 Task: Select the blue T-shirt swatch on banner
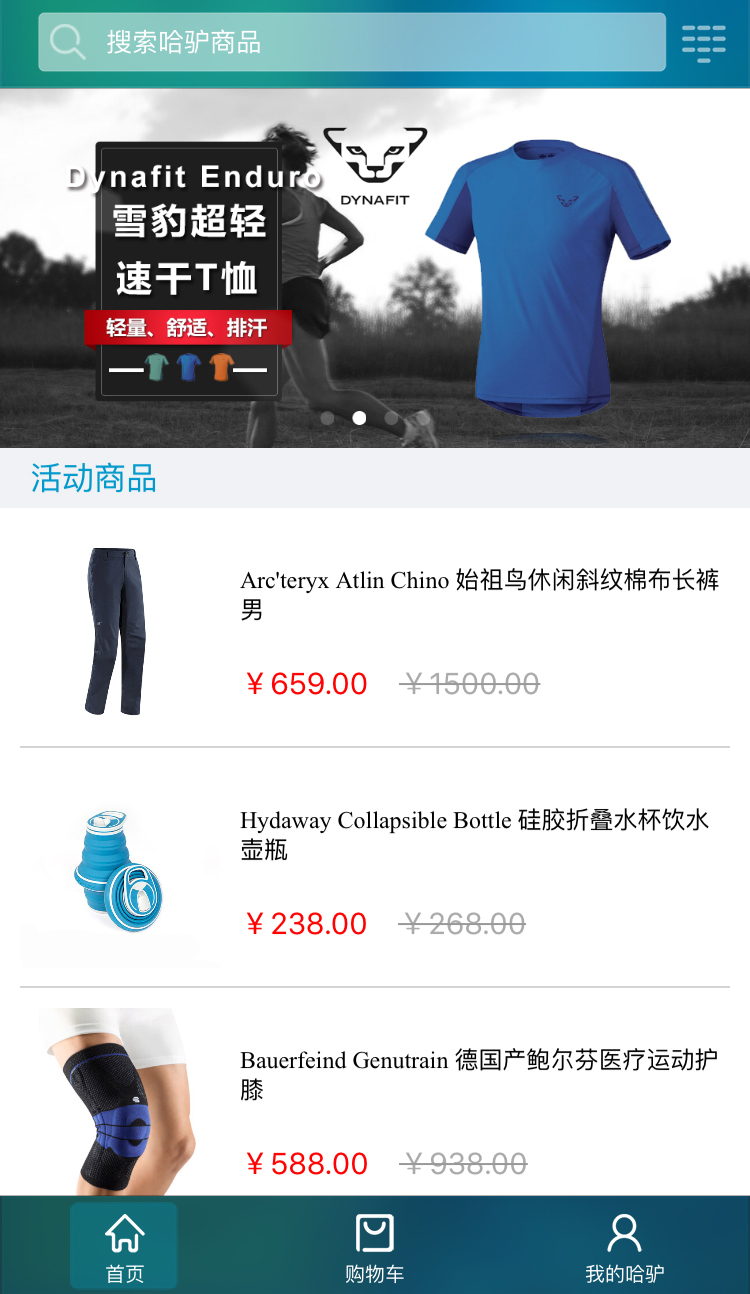(188, 367)
